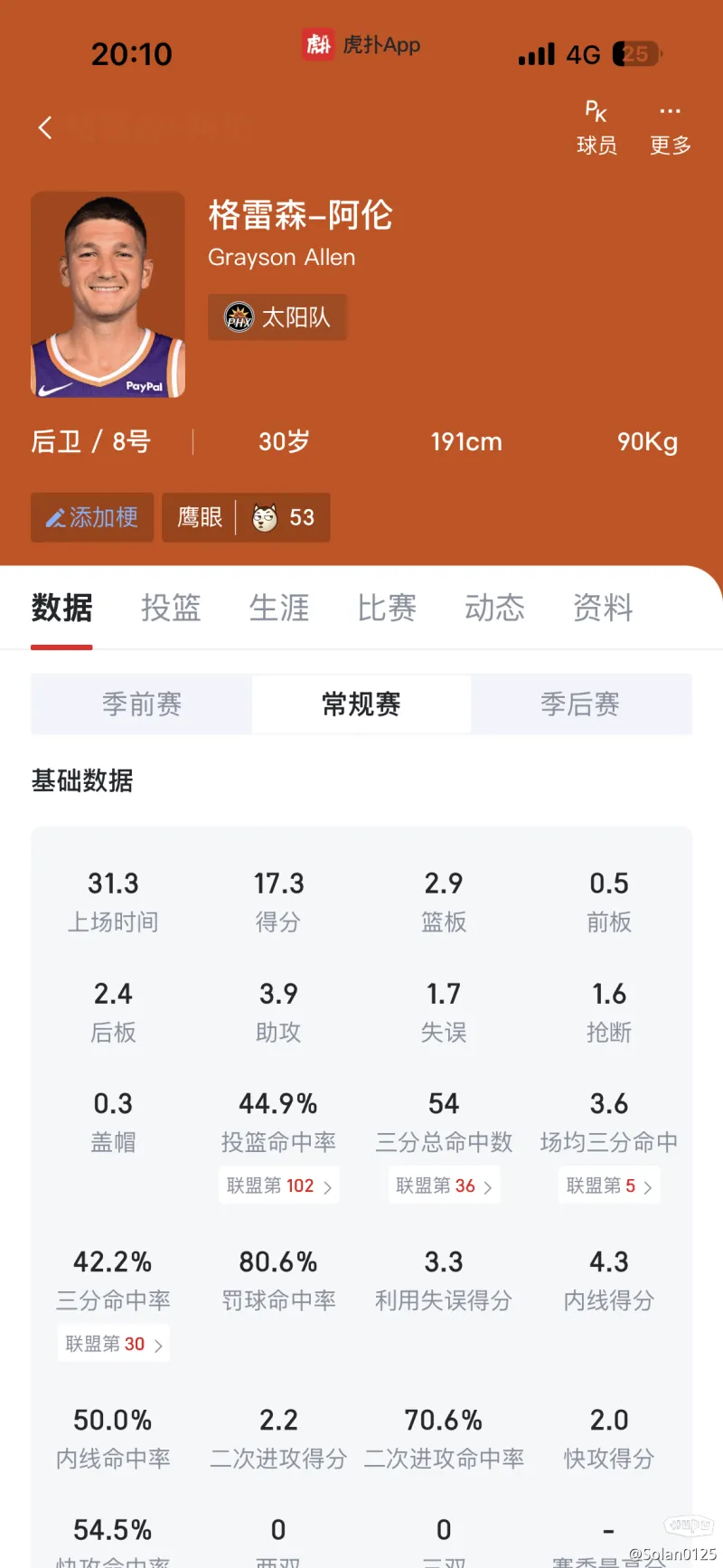Open the 鹰眼 53 chip
Screen dimensions: 723x1568
coord(246,517)
